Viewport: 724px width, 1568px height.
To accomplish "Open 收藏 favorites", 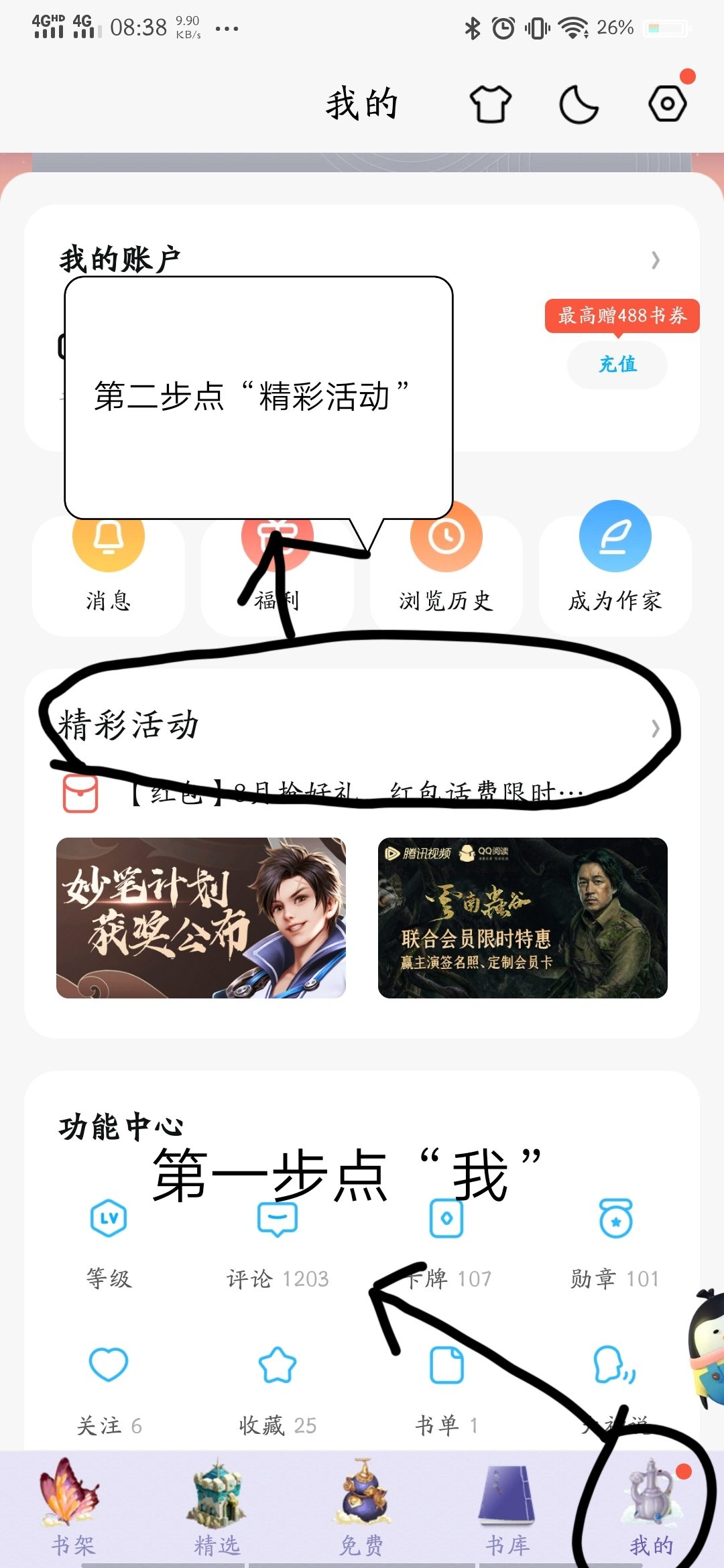I will tap(278, 1387).
